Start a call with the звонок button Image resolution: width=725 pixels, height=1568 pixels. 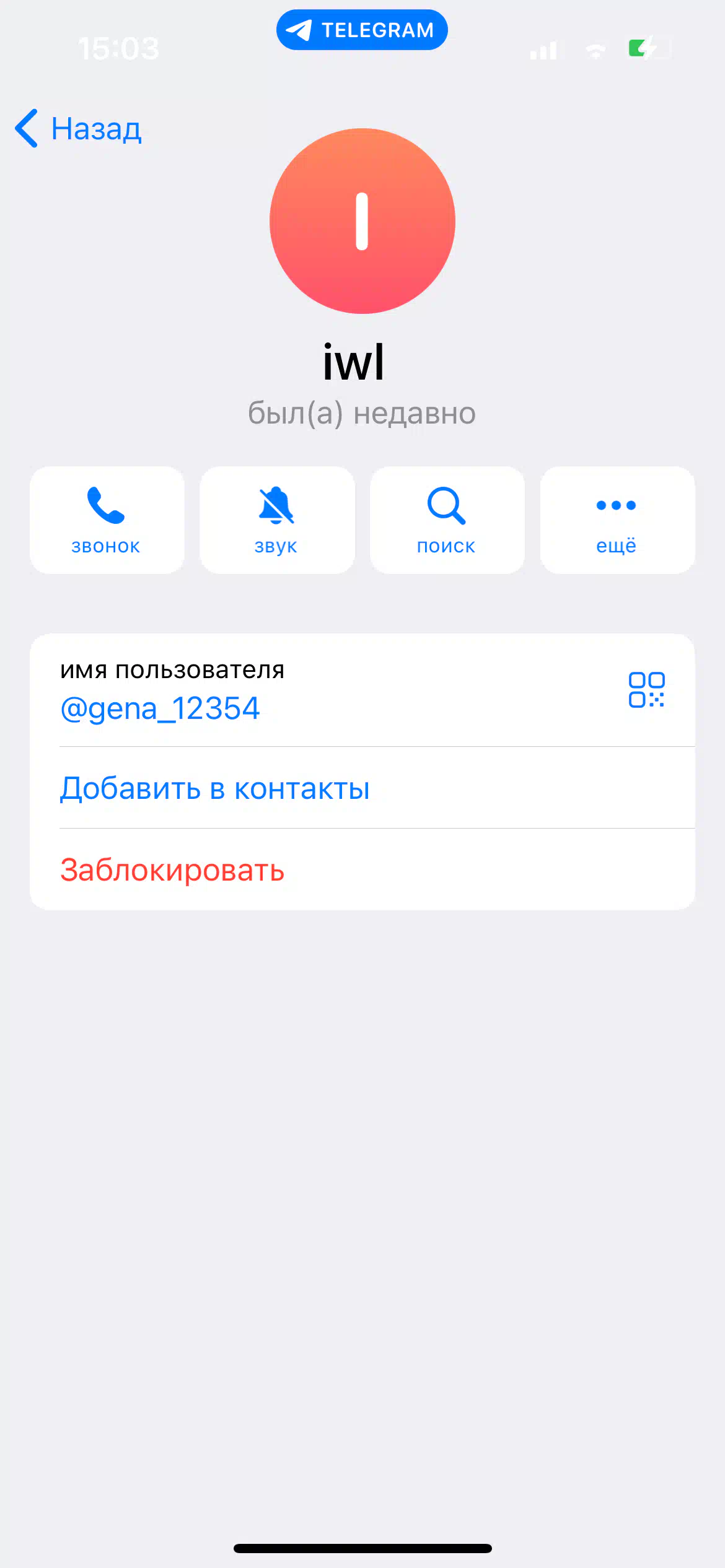click(x=107, y=520)
